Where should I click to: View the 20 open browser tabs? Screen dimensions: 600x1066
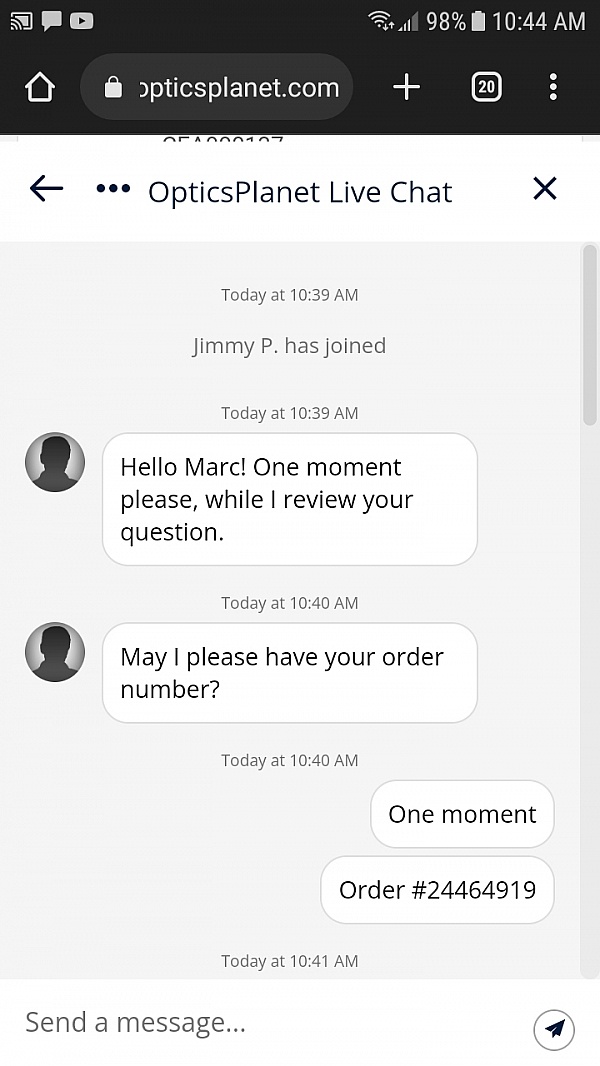coord(485,88)
